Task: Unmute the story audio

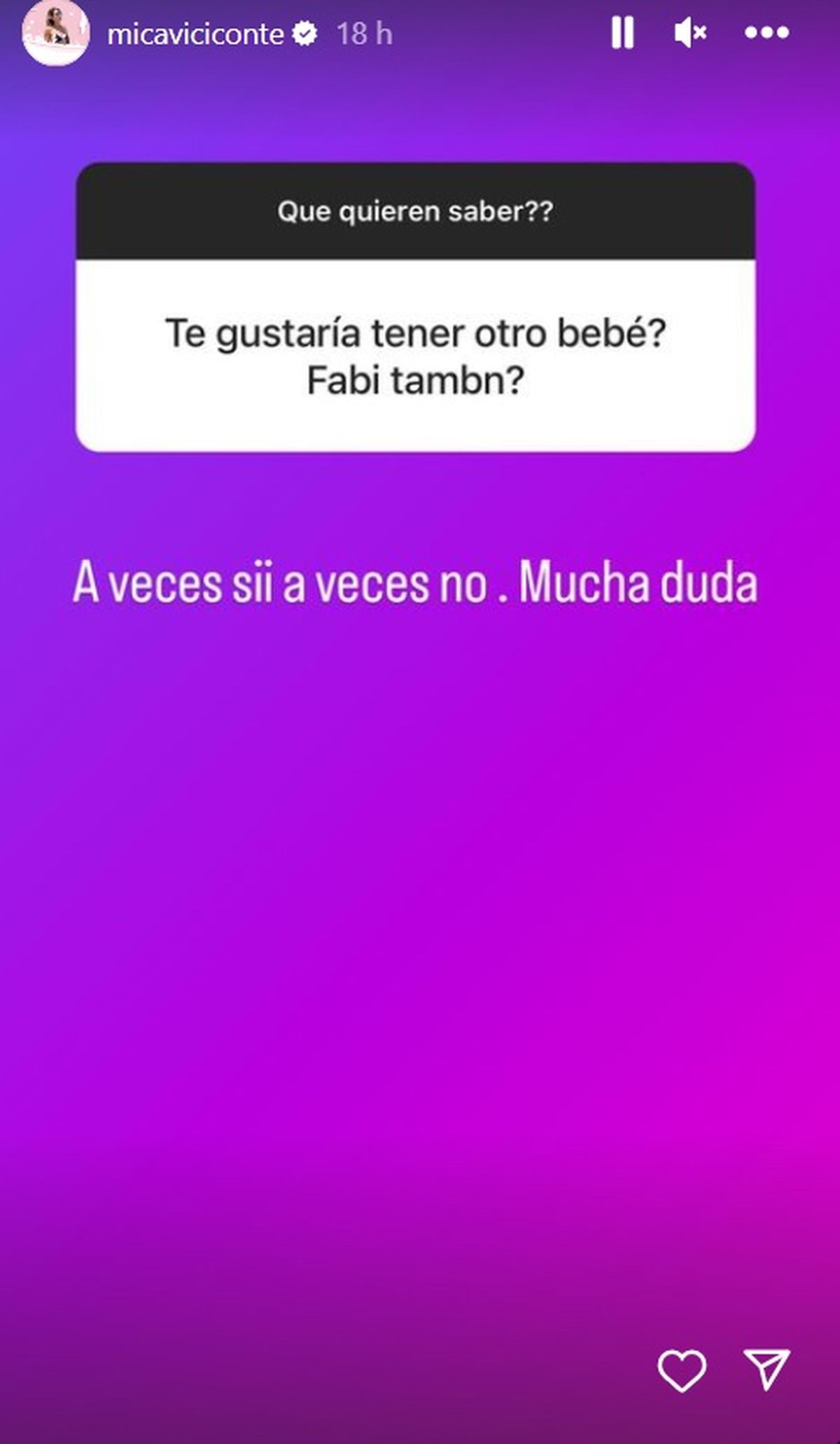Action: 689,33
